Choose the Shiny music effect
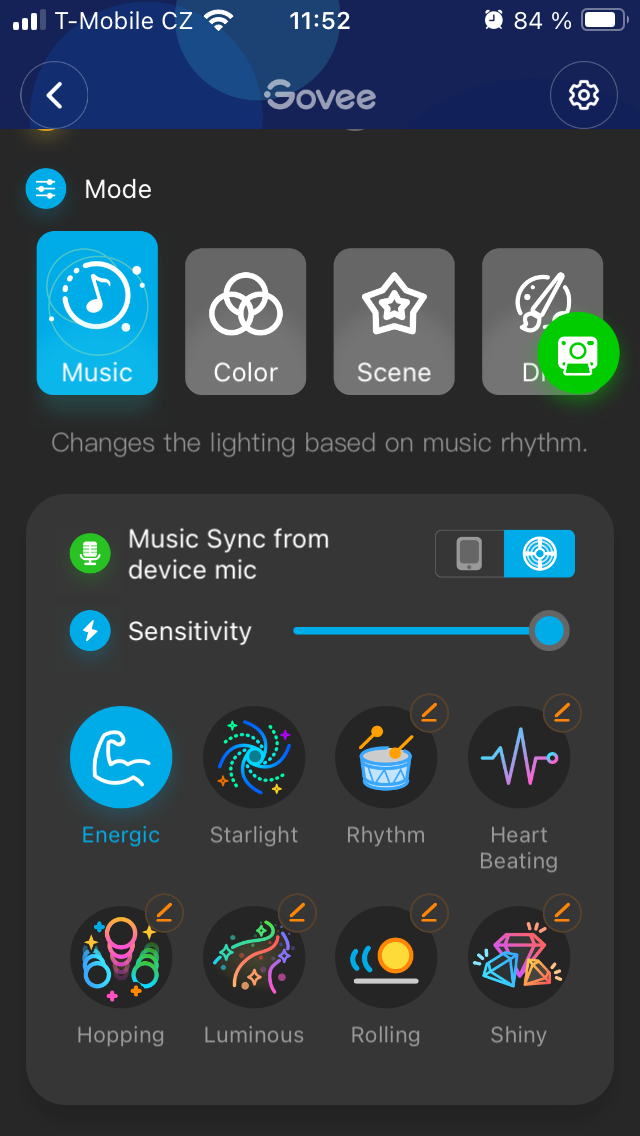 click(518, 958)
